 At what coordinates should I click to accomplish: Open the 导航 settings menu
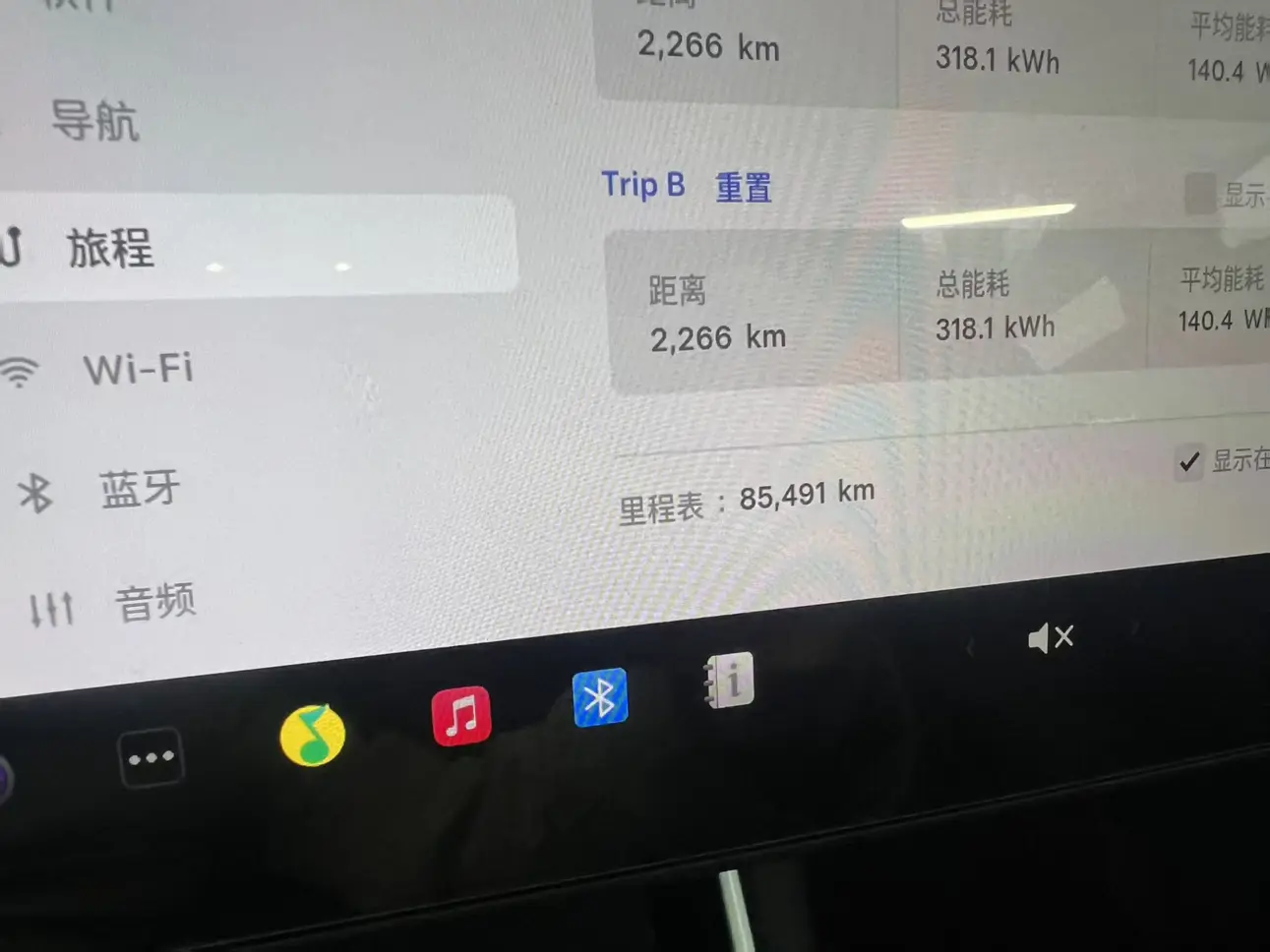coord(94,123)
